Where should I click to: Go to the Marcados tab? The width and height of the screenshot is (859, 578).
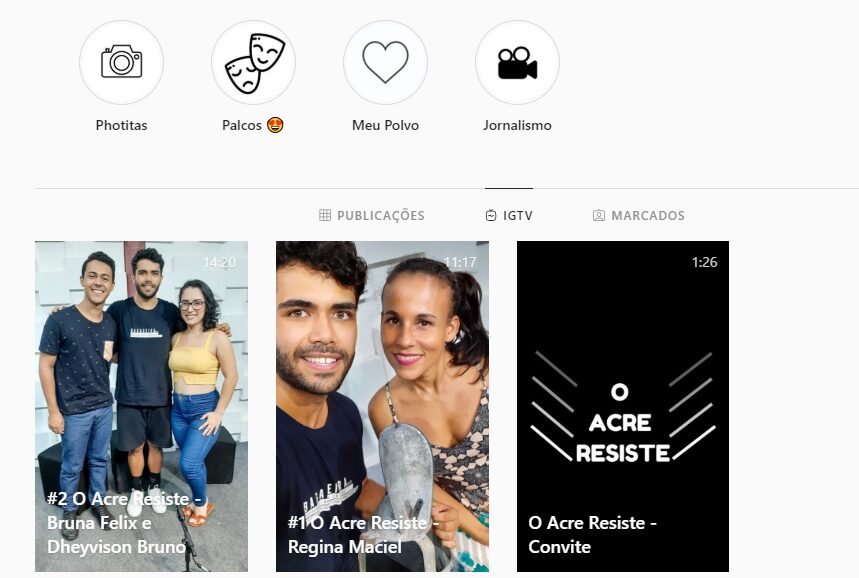[639, 216]
